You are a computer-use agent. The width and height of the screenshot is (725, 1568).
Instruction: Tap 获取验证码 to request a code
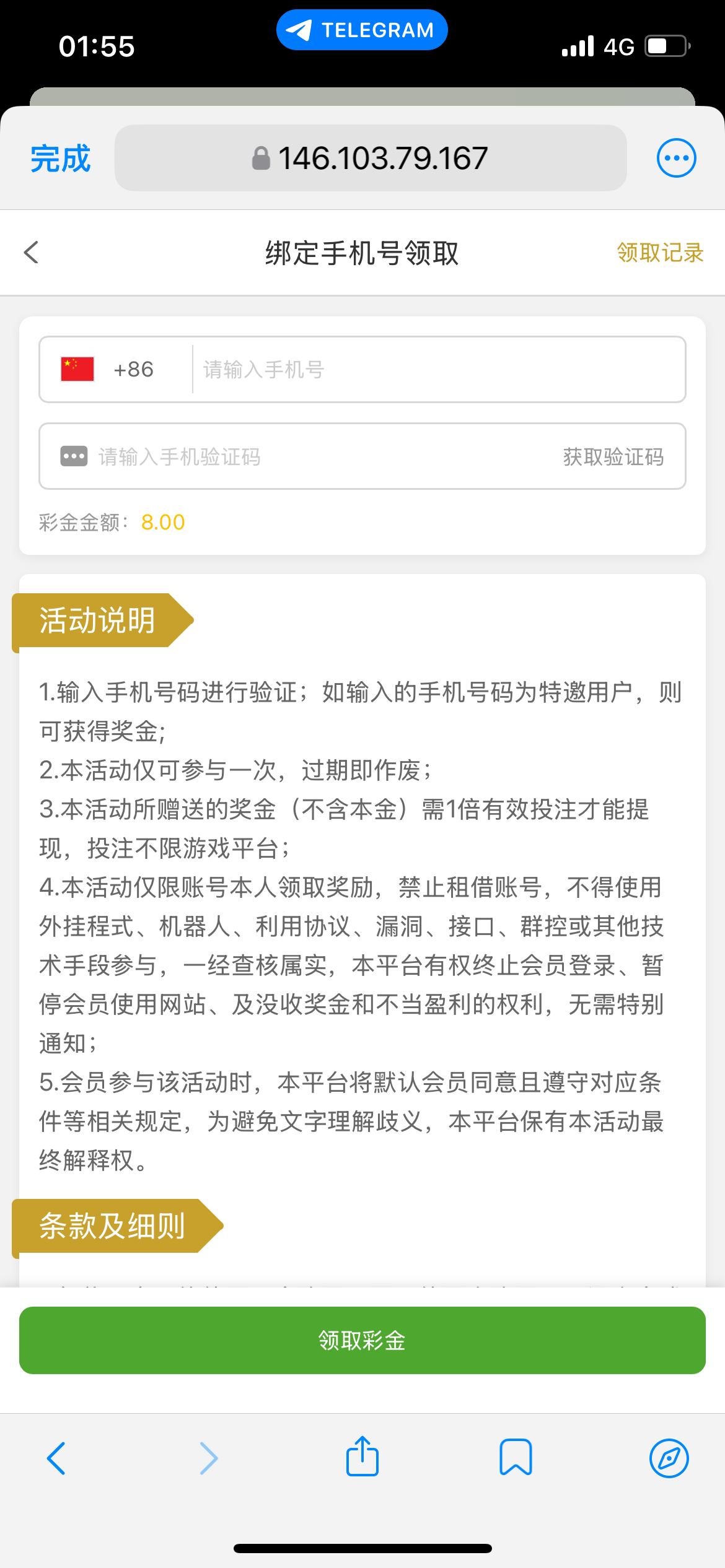(x=613, y=457)
